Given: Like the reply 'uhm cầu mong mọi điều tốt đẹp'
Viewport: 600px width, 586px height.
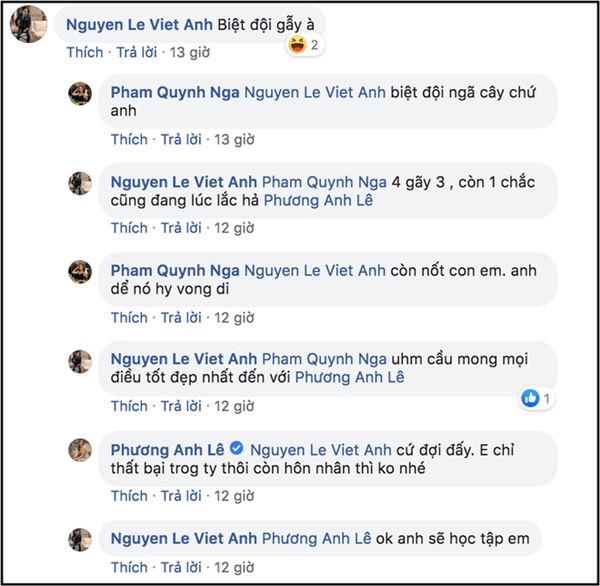Looking at the screenshot, I should tap(129, 406).
